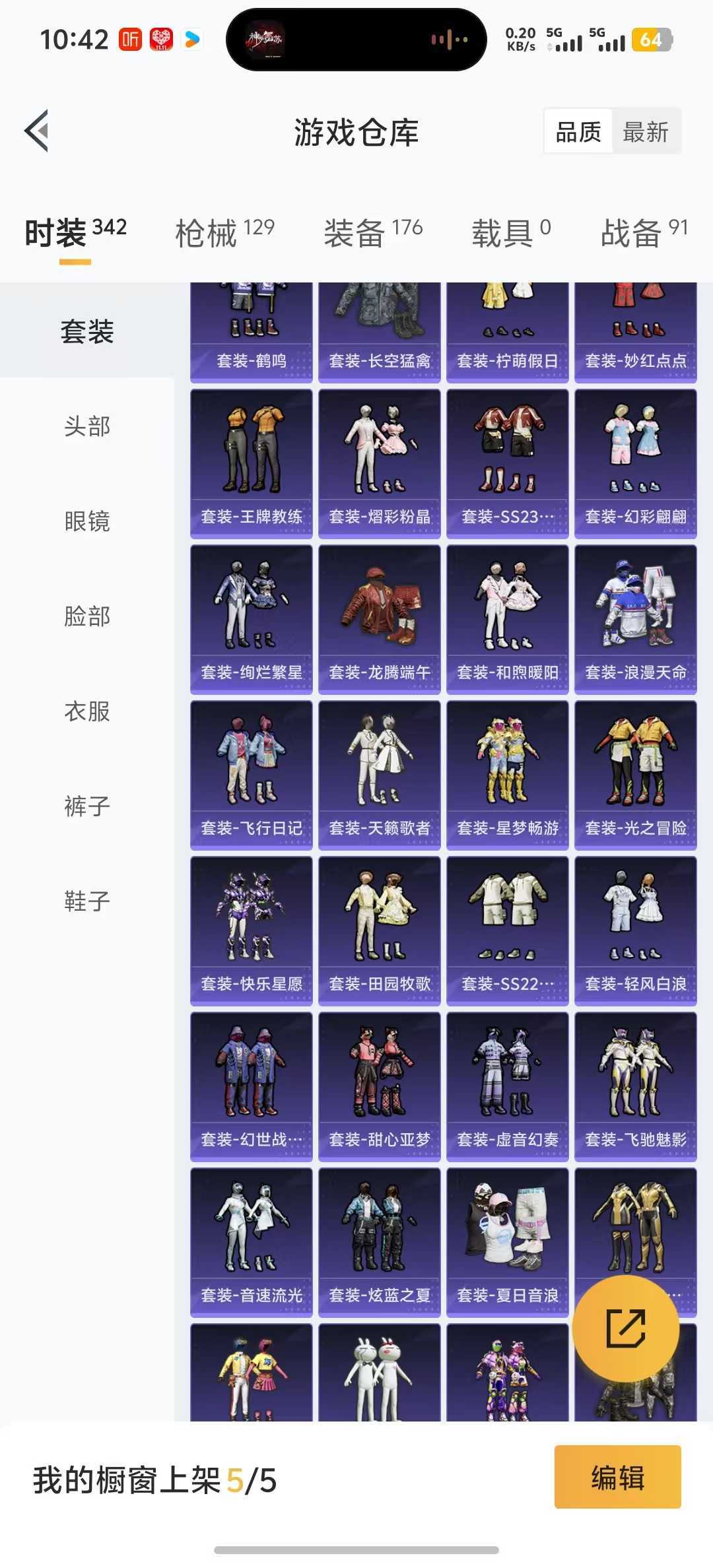Open the 套装-夏日音浪 outfit
The height and width of the screenshot is (1568, 713).
coord(508,1243)
